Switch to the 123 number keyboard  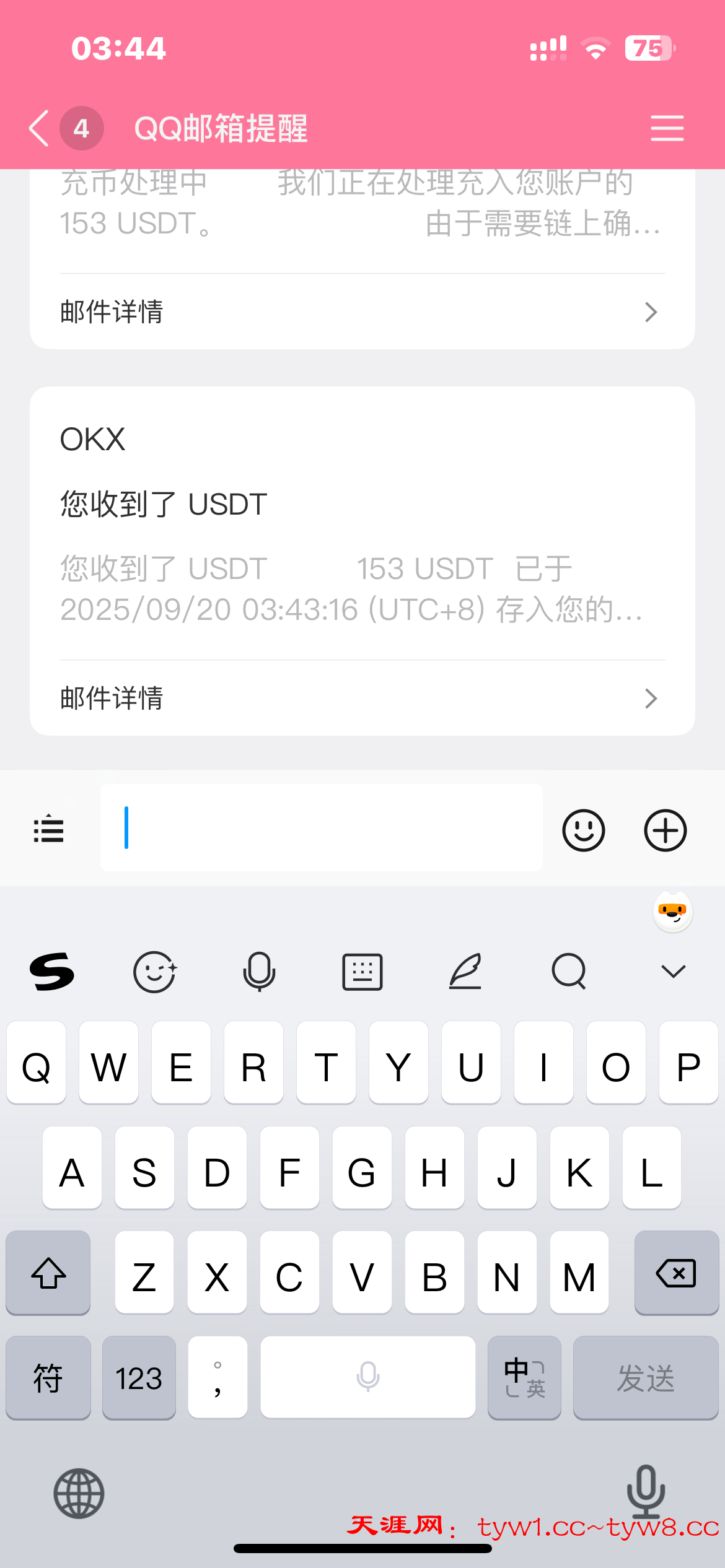click(139, 1378)
